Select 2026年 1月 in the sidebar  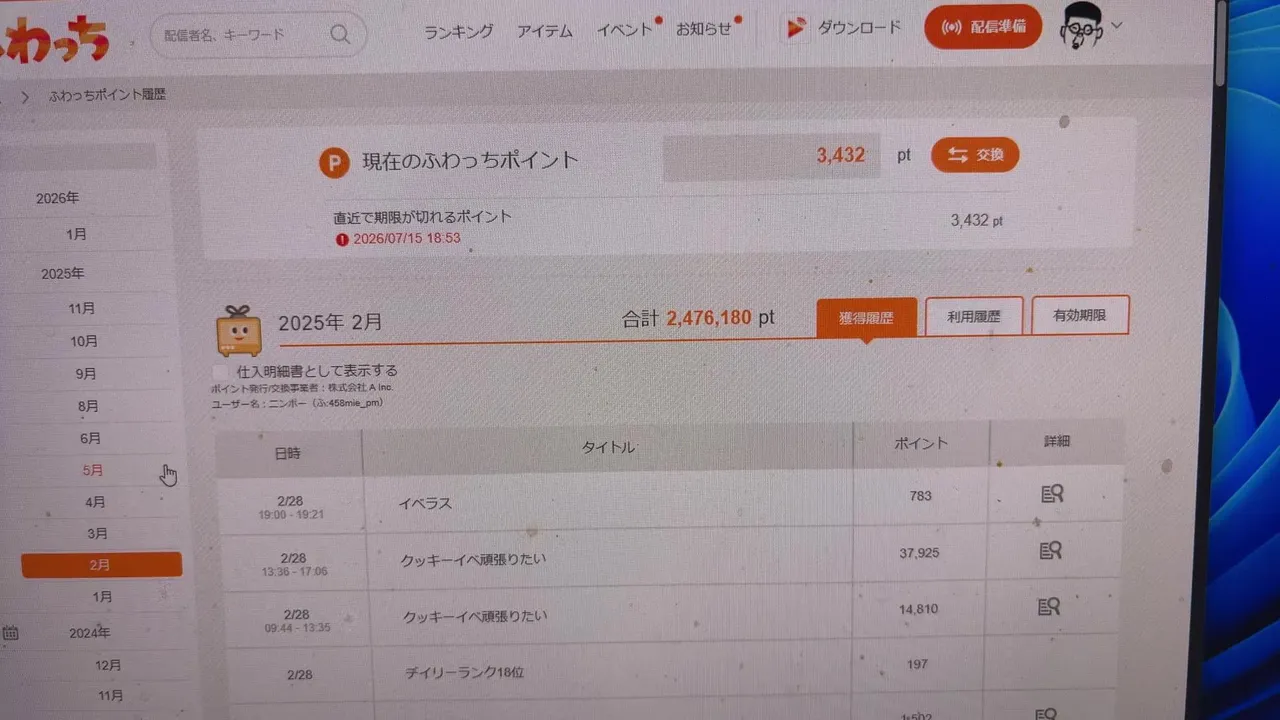76,234
